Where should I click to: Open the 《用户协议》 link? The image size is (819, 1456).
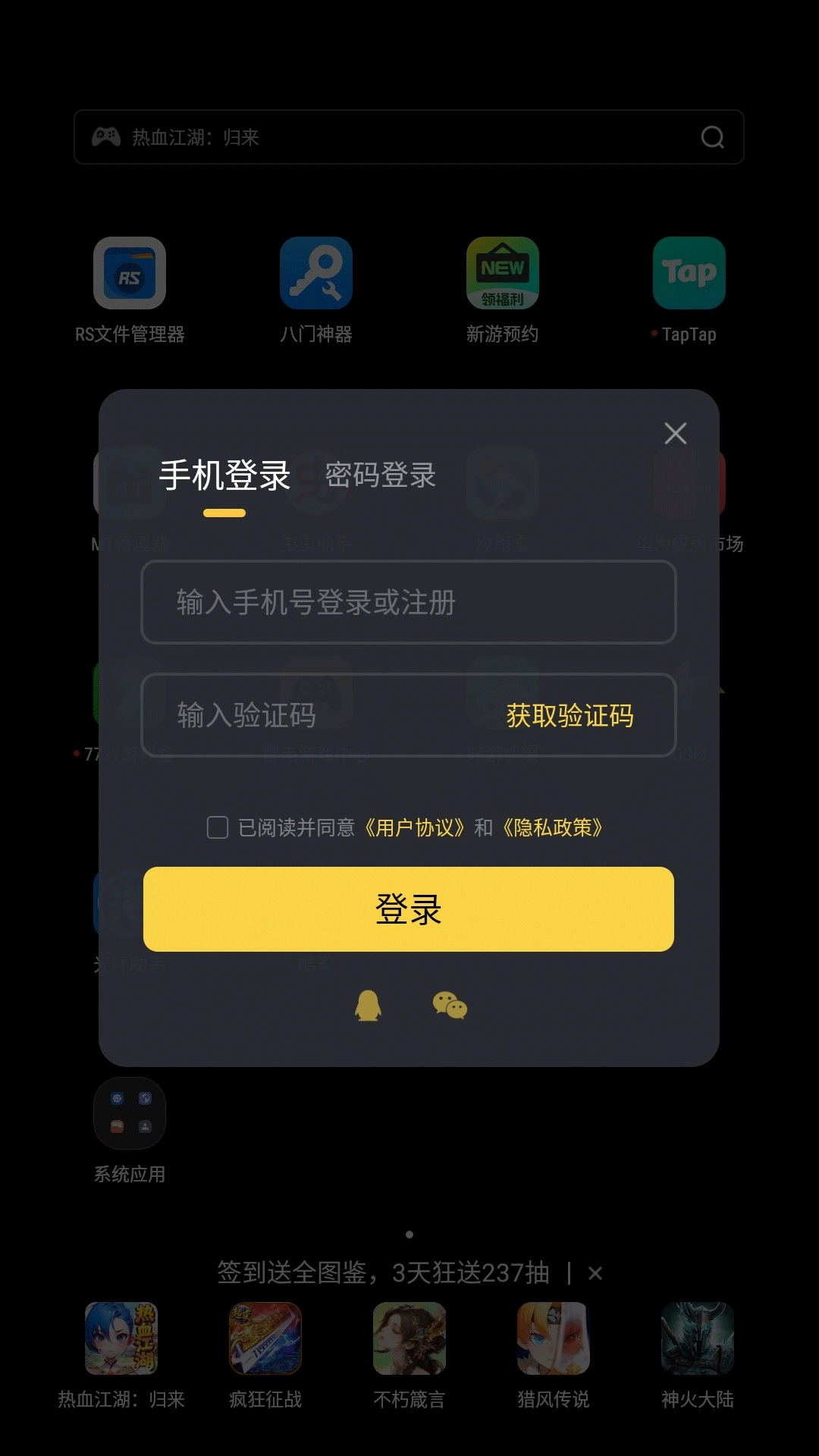415,827
